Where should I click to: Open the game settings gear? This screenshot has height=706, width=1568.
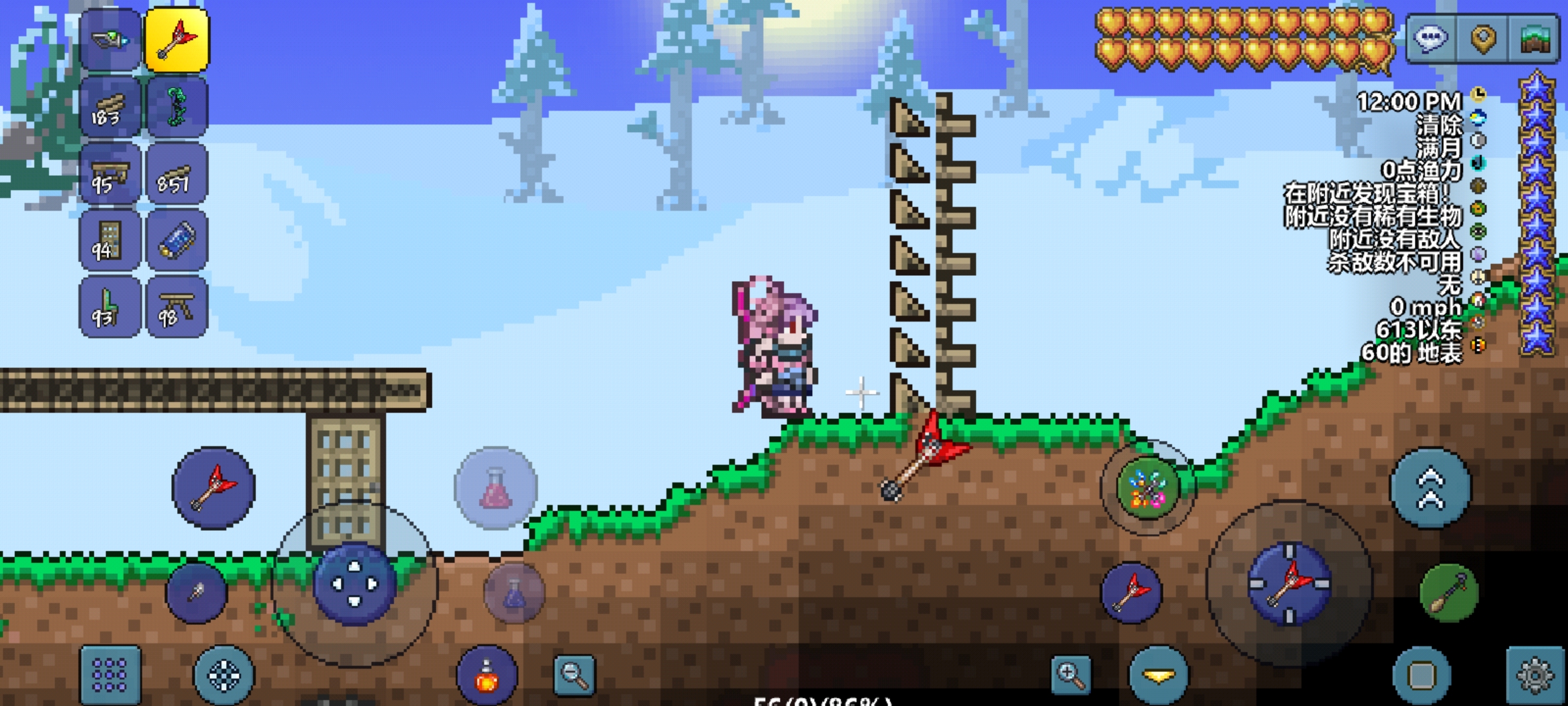[1535, 675]
